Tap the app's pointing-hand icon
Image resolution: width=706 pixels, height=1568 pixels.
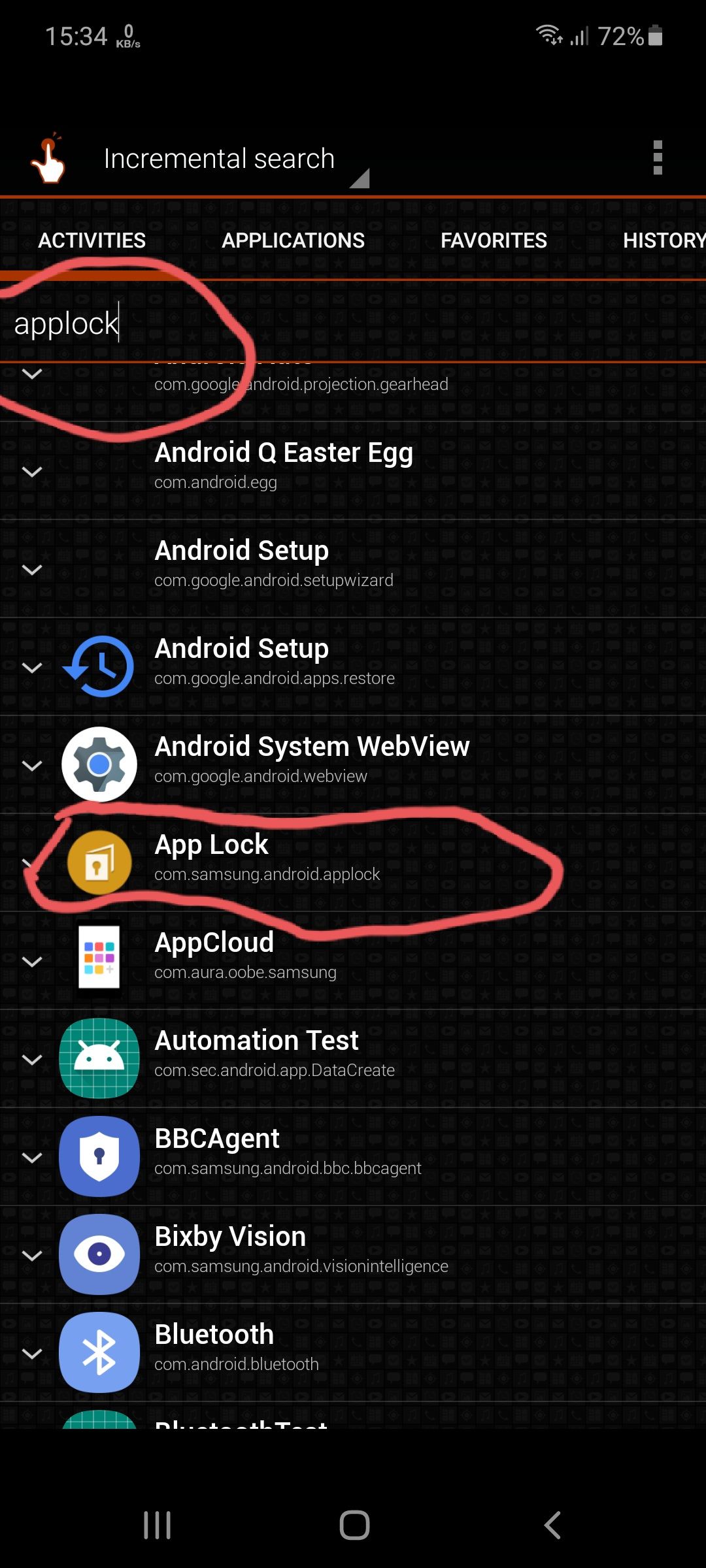(48, 159)
